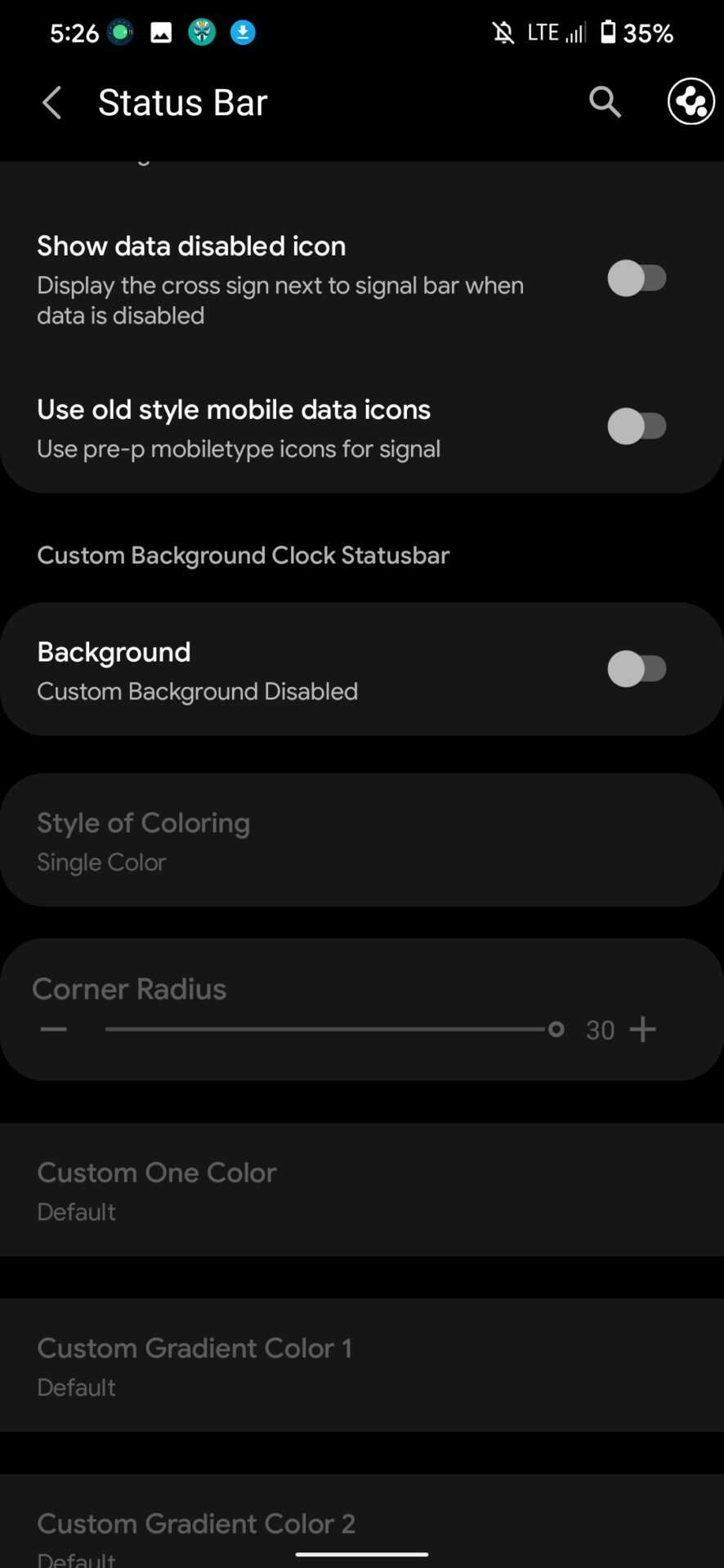Open Custom Gradient Color 1 setting
Image resolution: width=724 pixels, height=1568 pixels.
click(361, 1365)
